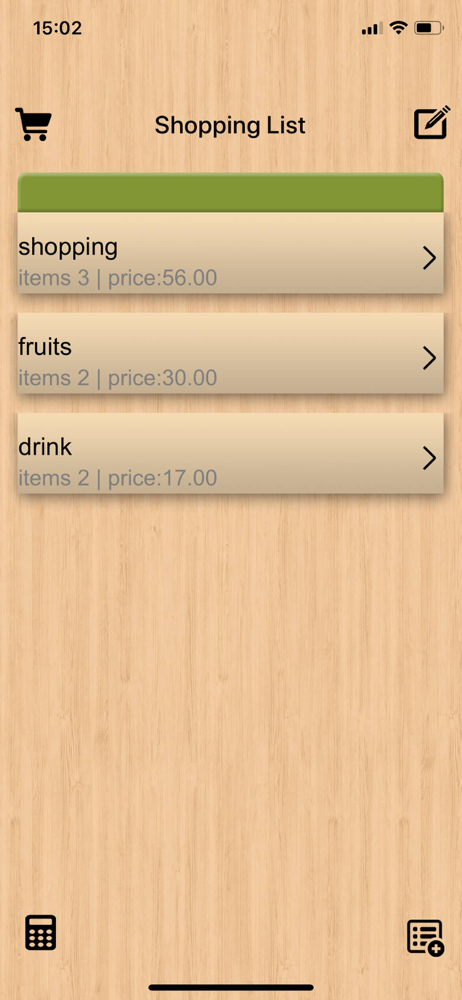Viewport: 462px width, 1000px height.
Task: Open the shopping list row
Action: coord(230,253)
